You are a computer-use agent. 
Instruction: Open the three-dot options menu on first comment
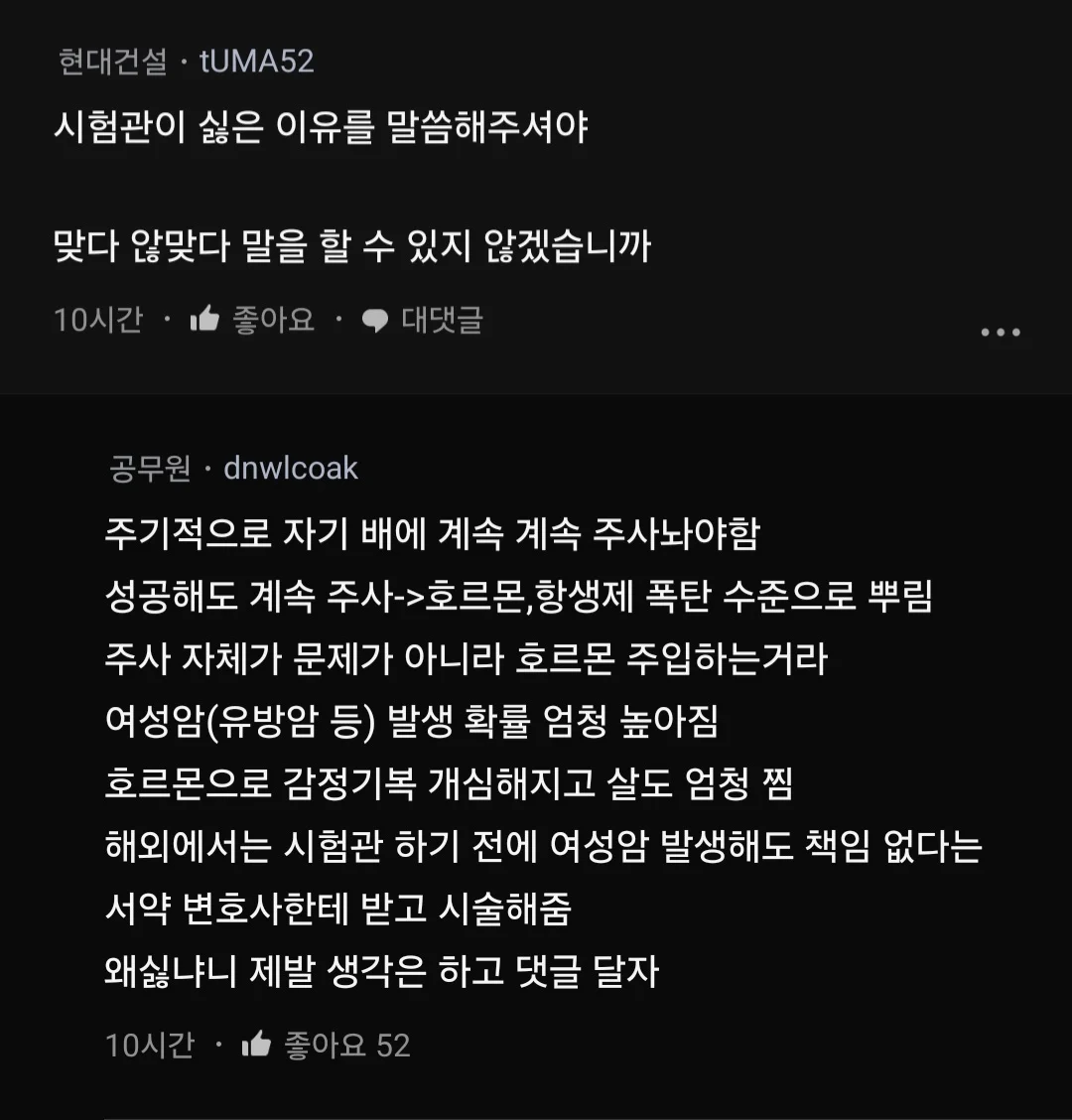(1003, 333)
